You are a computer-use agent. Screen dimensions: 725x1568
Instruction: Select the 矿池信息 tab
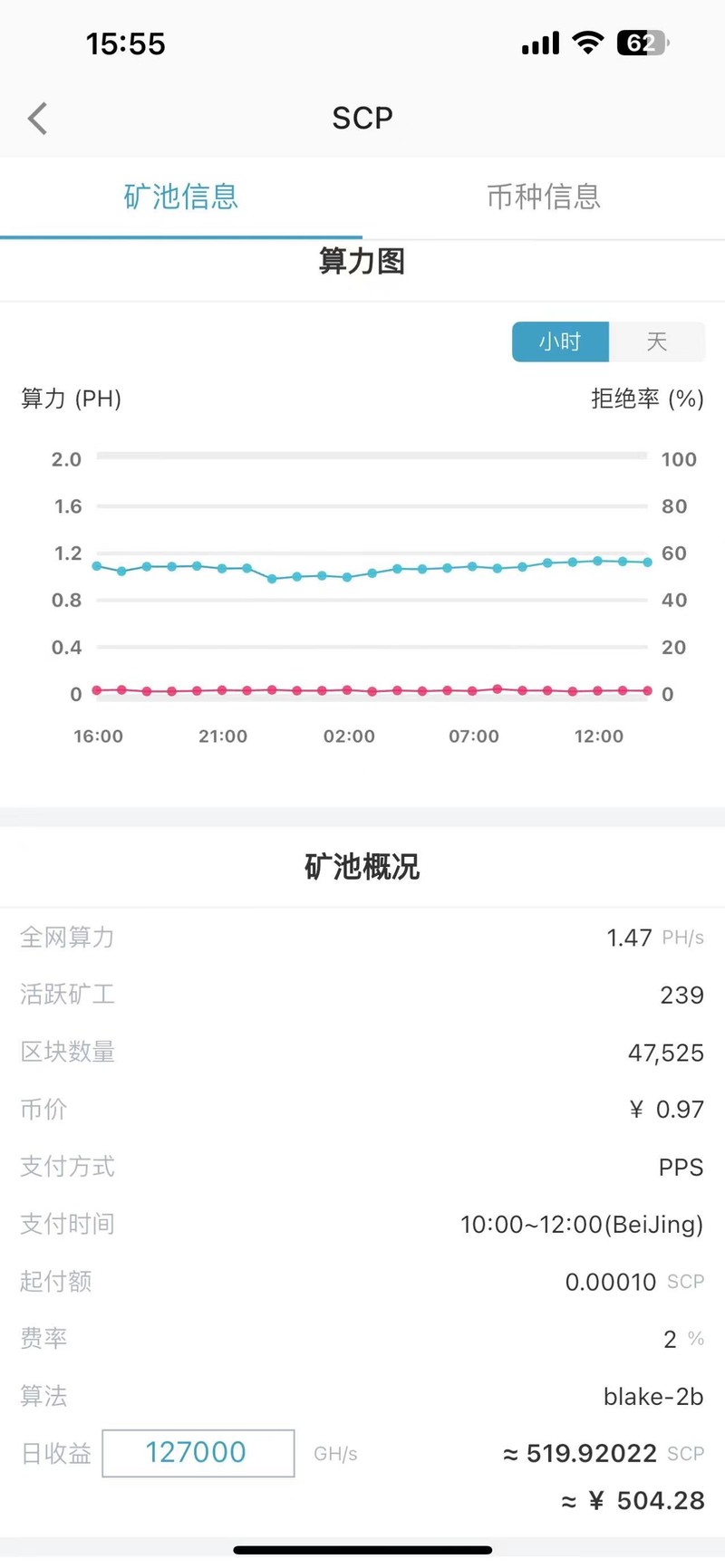[180, 198]
